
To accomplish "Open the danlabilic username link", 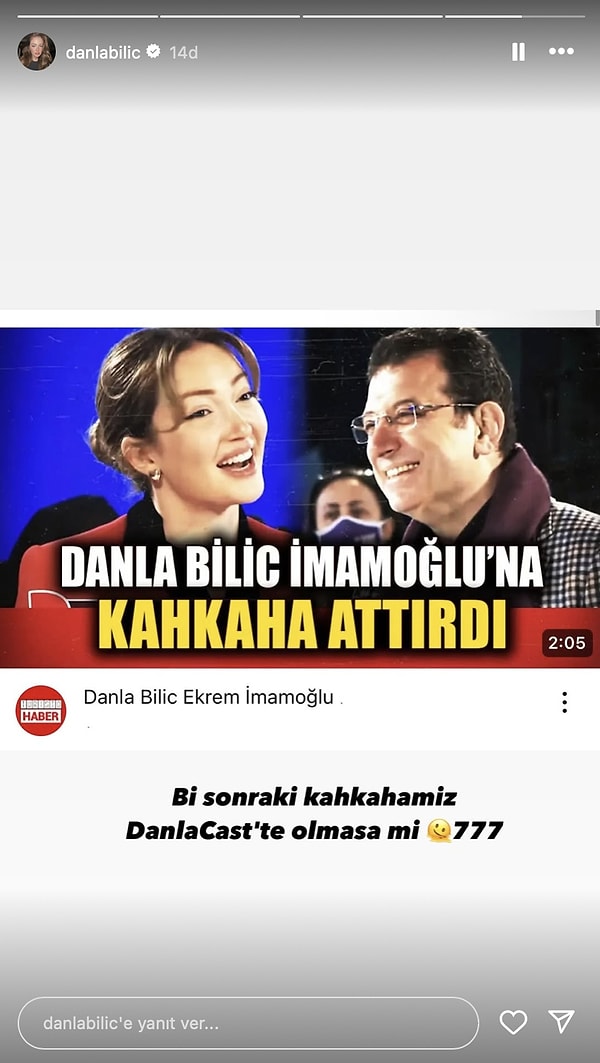I will point(105,52).
